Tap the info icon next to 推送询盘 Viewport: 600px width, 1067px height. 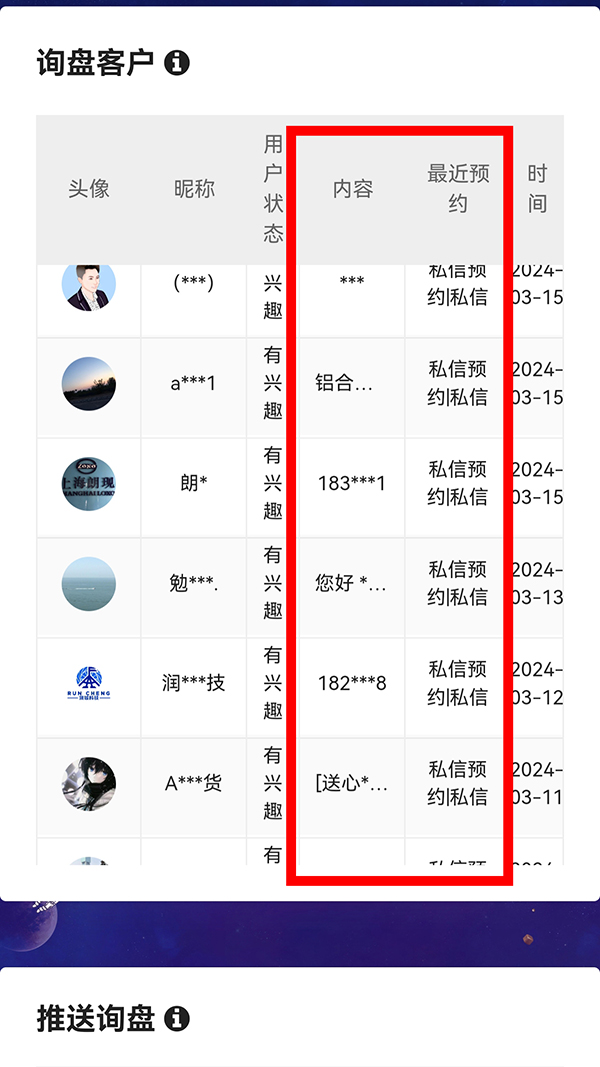[177, 1019]
